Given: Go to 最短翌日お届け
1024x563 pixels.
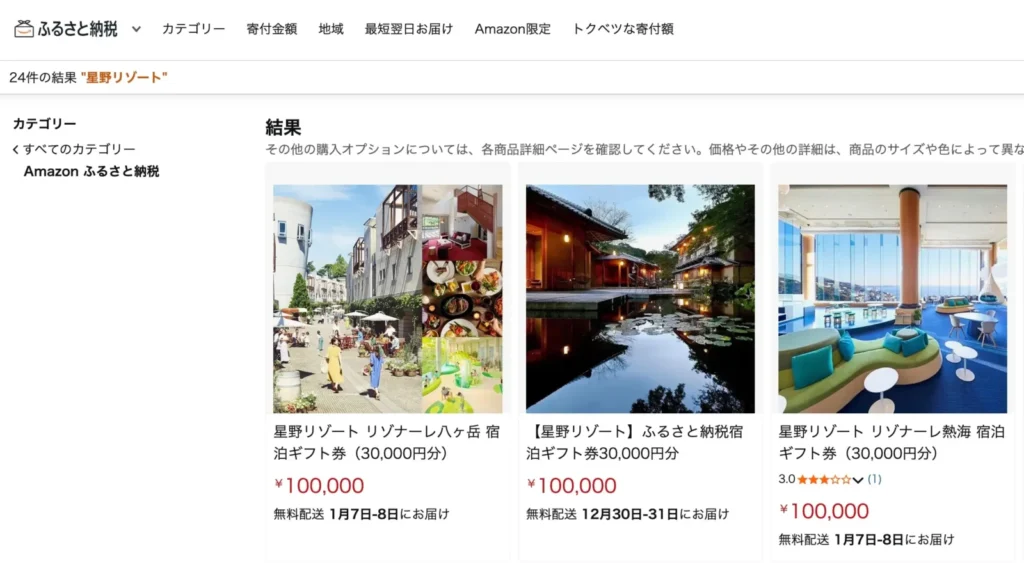Looking at the screenshot, I should [x=409, y=29].
